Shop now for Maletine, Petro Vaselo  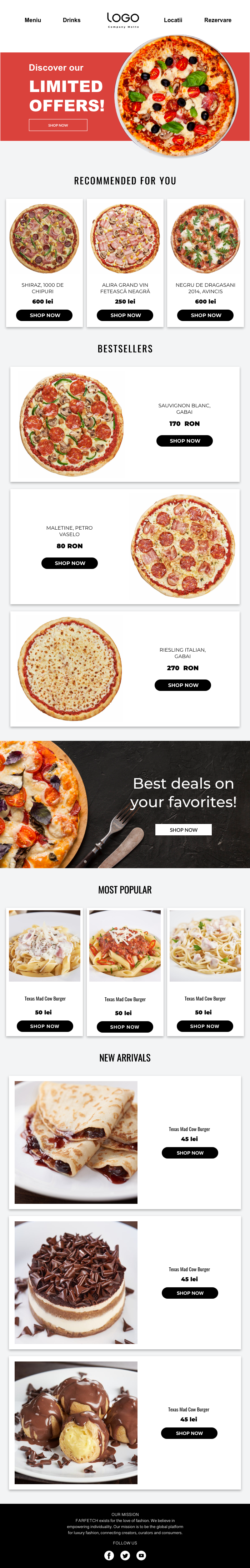[x=70, y=563]
